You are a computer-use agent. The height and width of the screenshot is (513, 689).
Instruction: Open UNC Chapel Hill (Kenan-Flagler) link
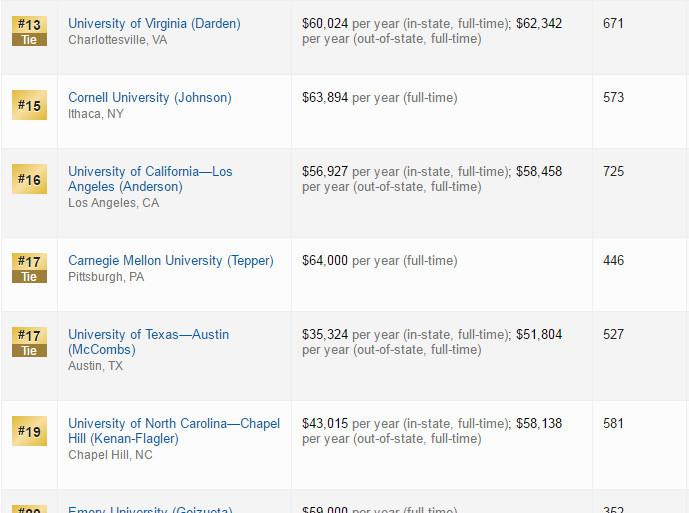point(174,423)
